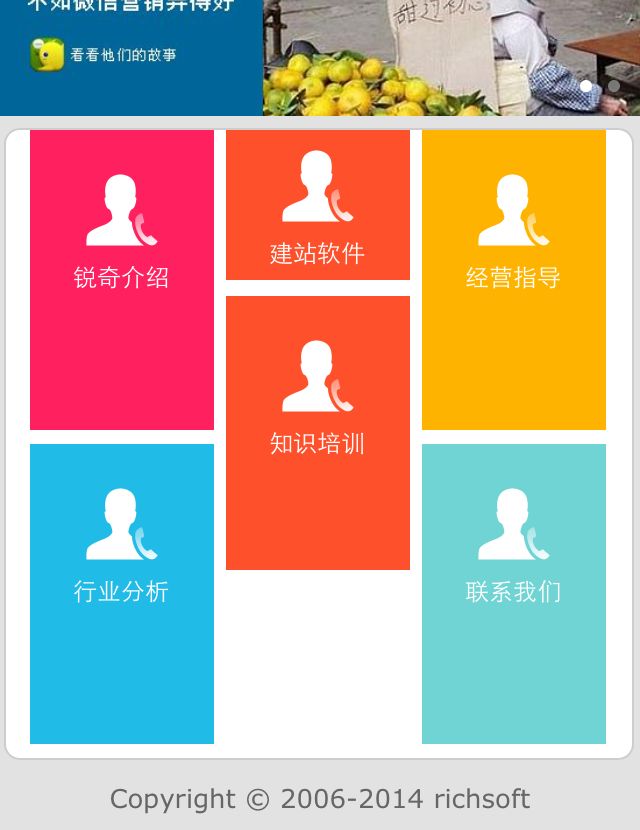This screenshot has height=830, width=640.
Task: Select the 建站软件 tile
Action: (318, 205)
